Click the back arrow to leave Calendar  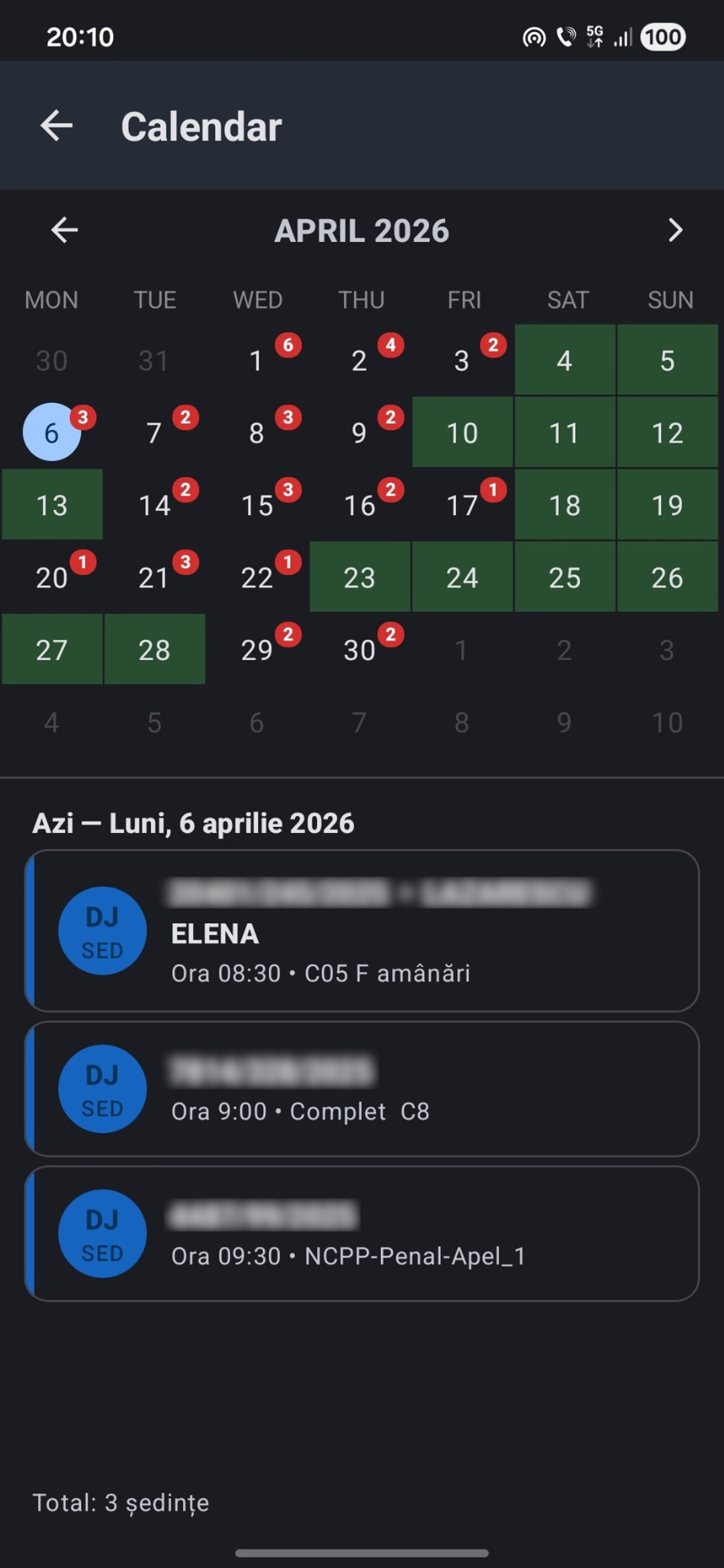pyautogui.click(x=57, y=126)
